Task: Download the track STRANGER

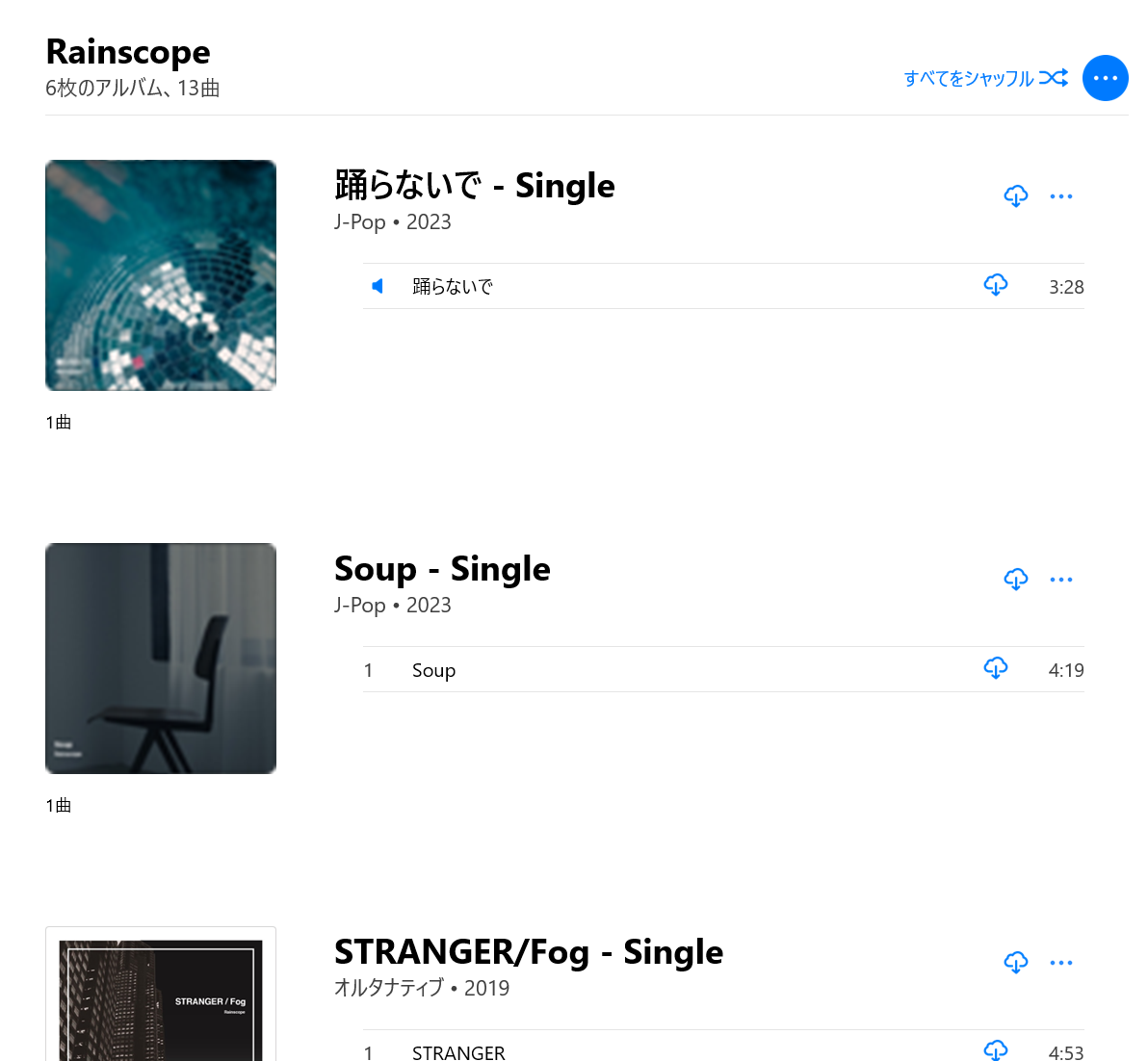Action: pyautogui.click(x=995, y=1050)
